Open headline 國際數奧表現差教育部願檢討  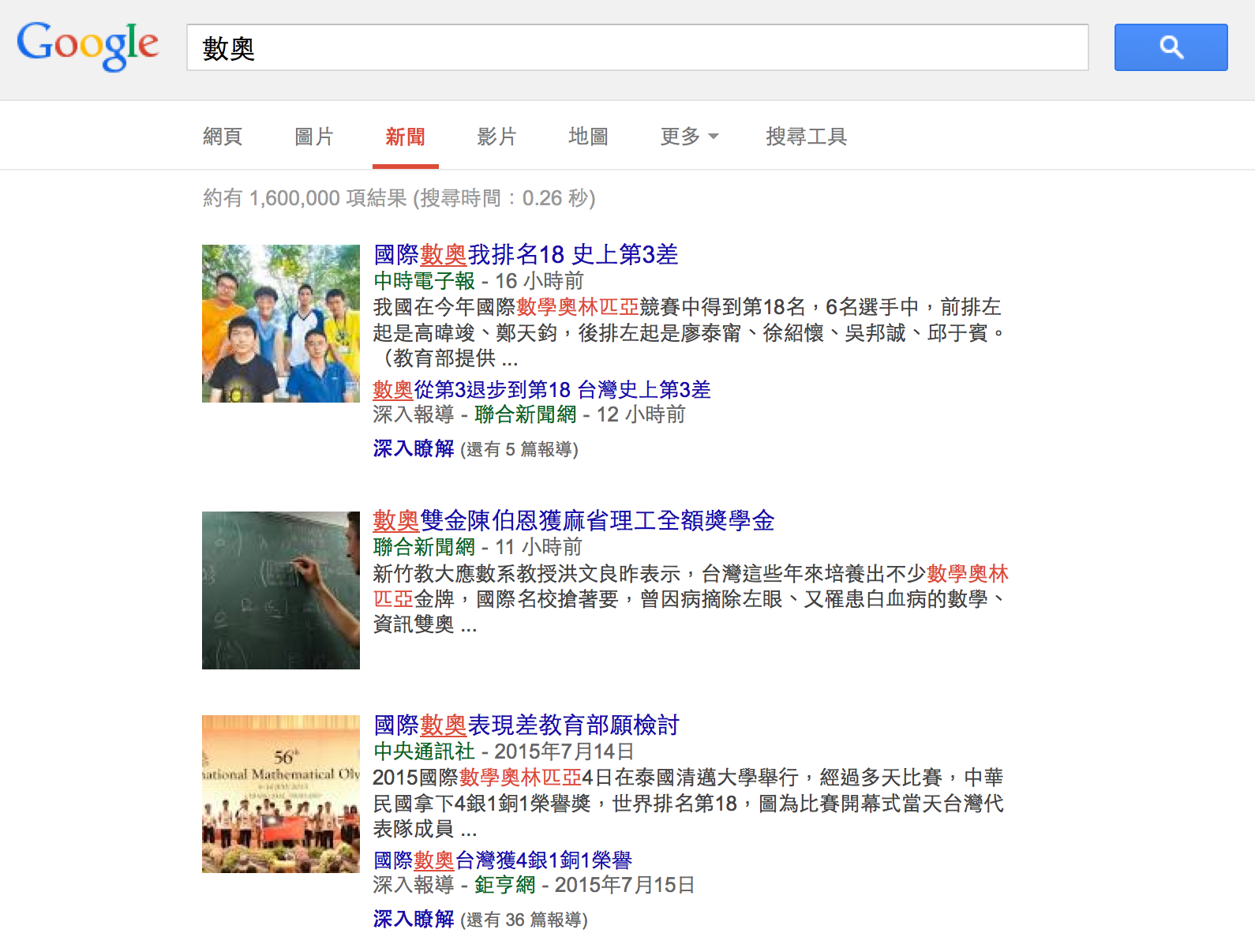pyautogui.click(x=526, y=725)
